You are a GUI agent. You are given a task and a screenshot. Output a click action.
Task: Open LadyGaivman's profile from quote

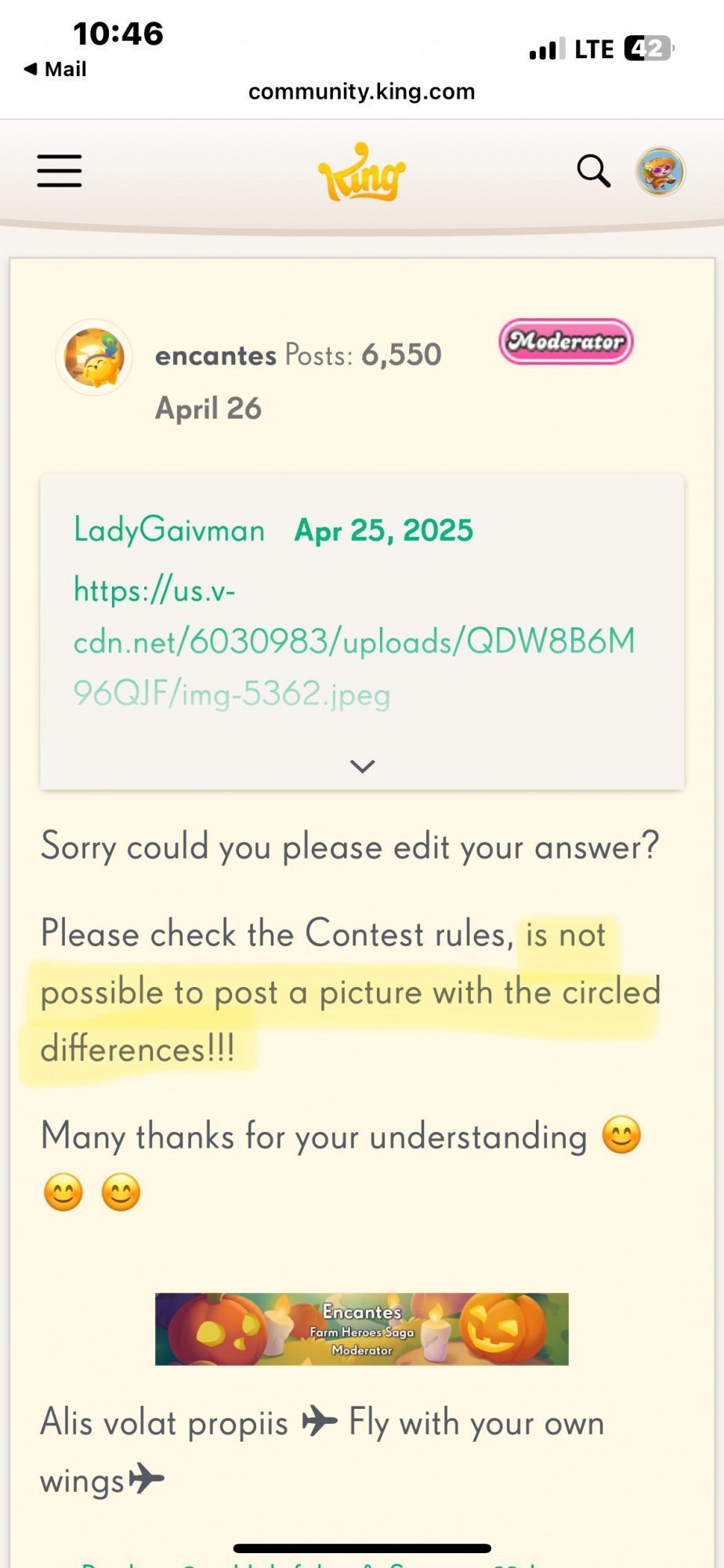169,530
